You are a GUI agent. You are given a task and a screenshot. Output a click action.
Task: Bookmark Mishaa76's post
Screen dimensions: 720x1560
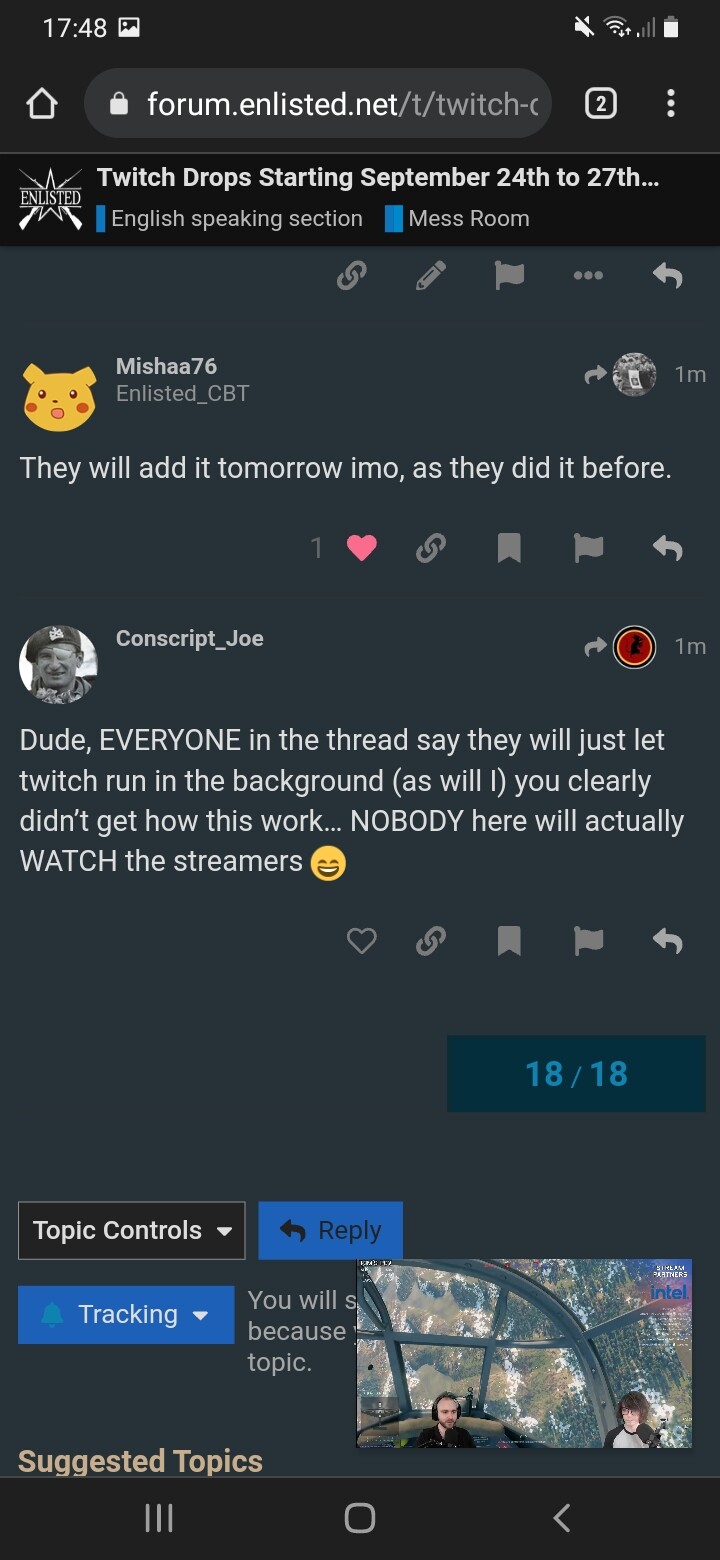[x=509, y=548]
